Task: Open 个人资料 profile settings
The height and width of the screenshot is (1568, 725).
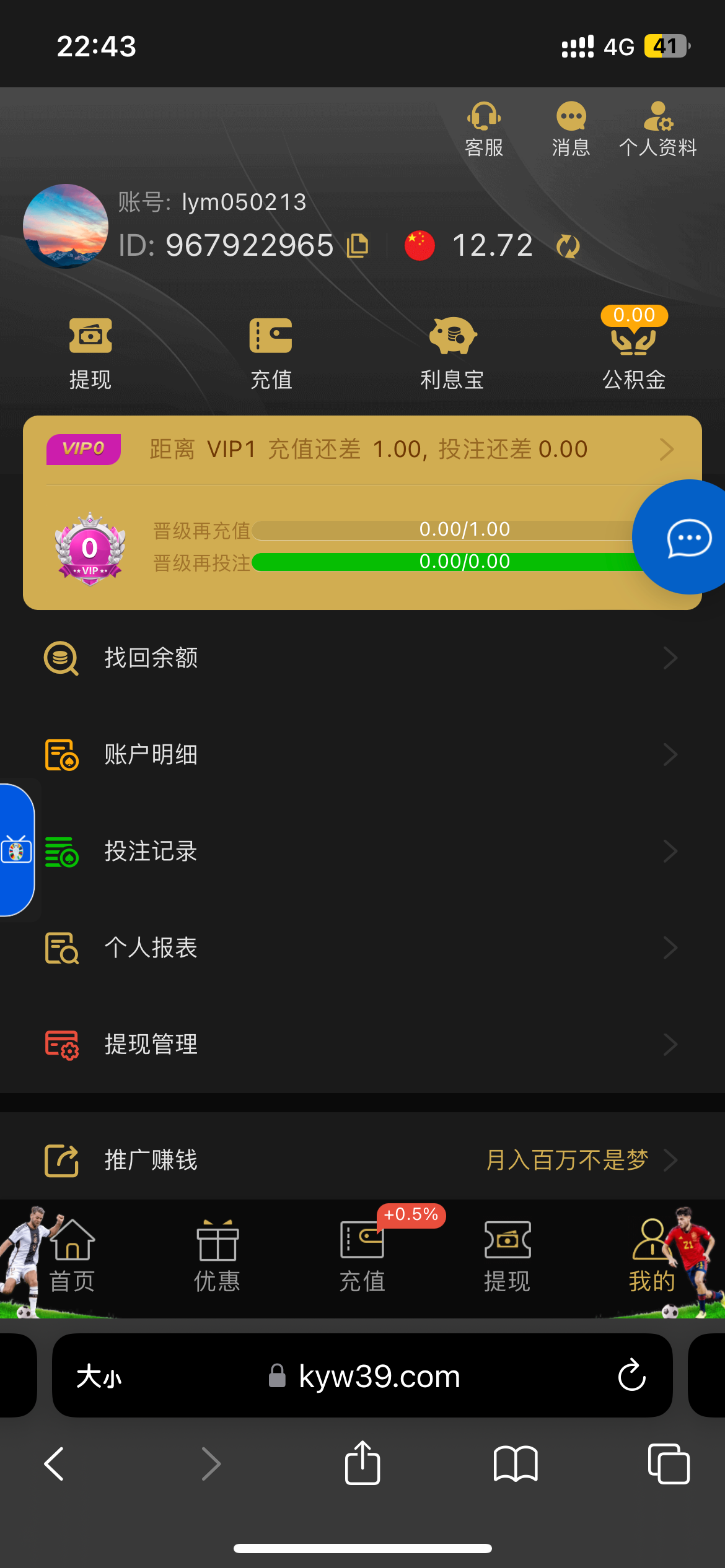Action: pyautogui.click(x=657, y=129)
